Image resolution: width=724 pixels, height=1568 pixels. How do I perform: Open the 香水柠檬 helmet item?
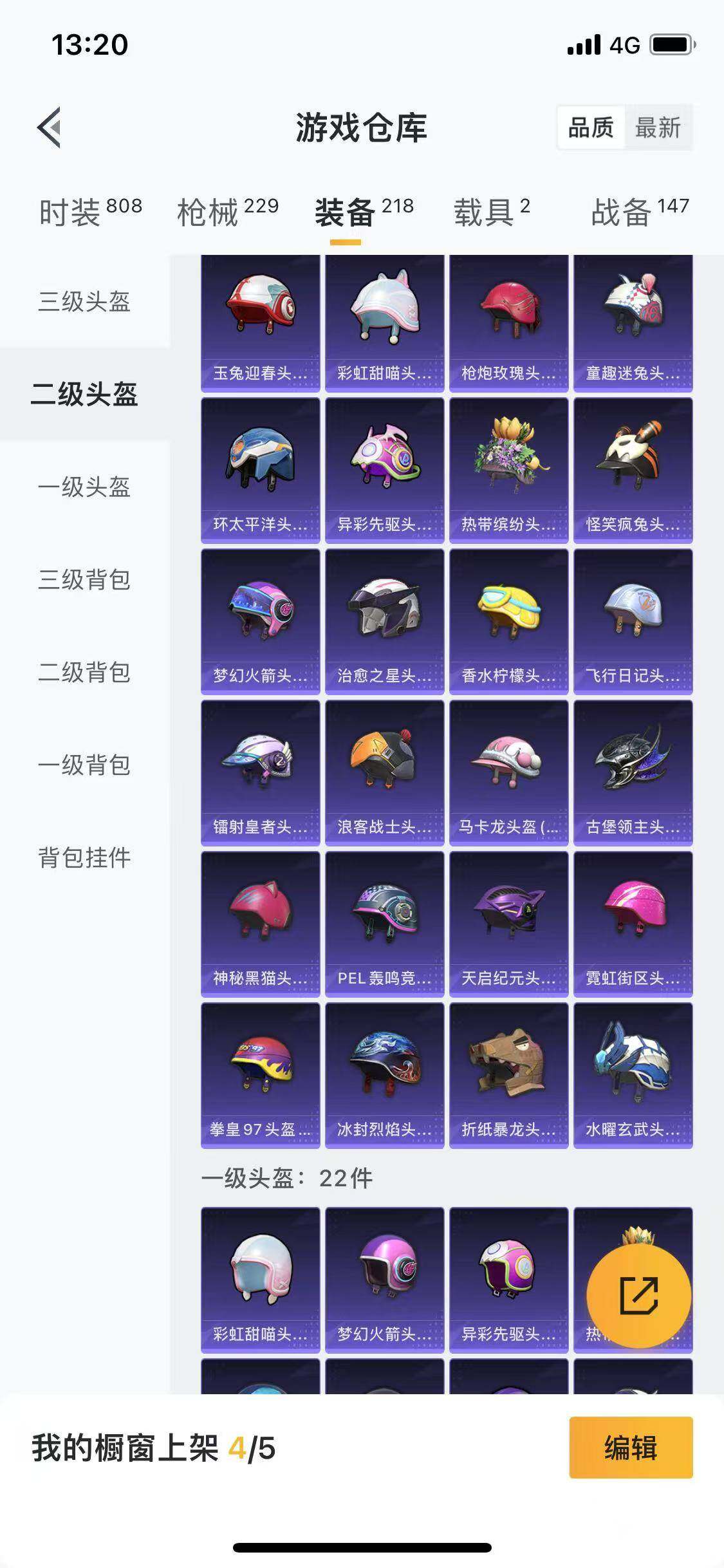[x=508, y=622]
